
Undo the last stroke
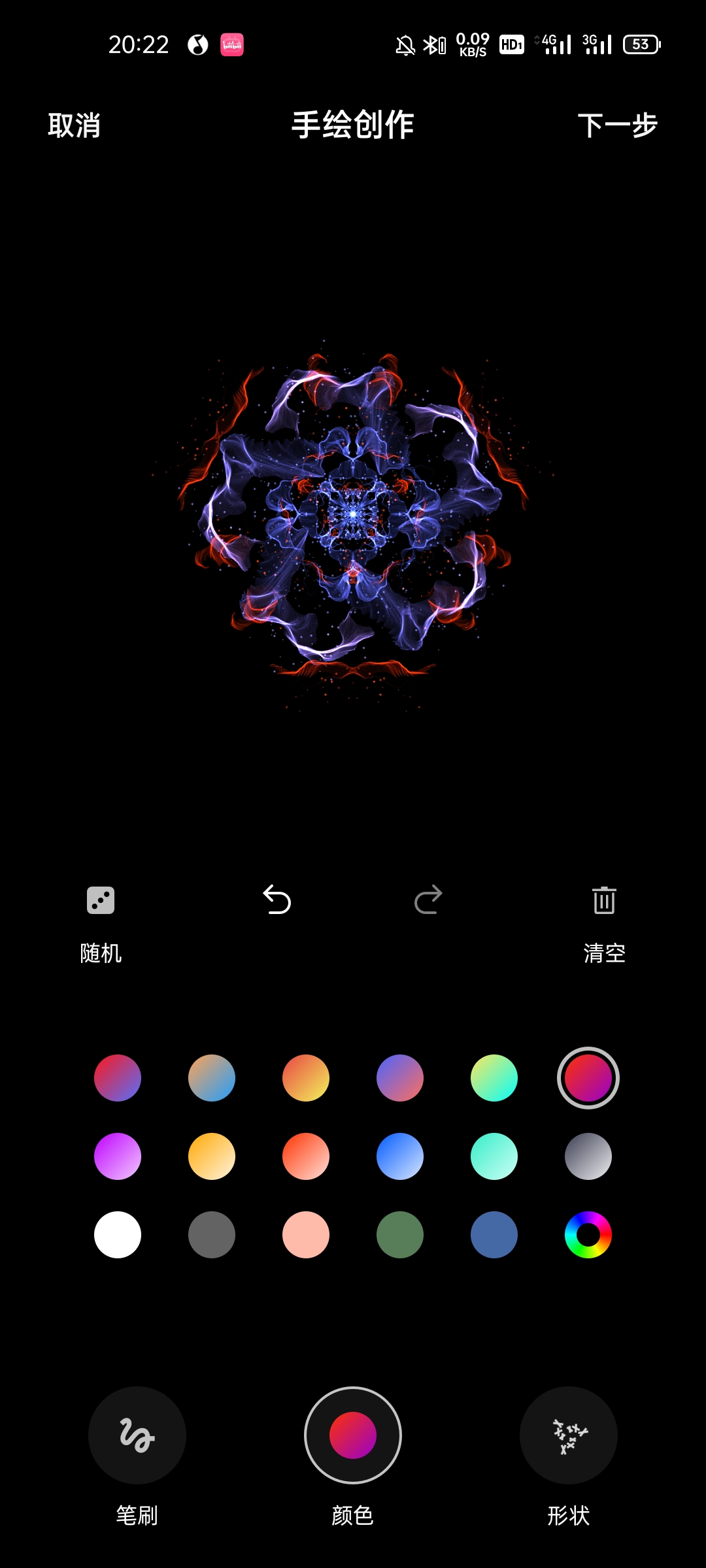277,900
